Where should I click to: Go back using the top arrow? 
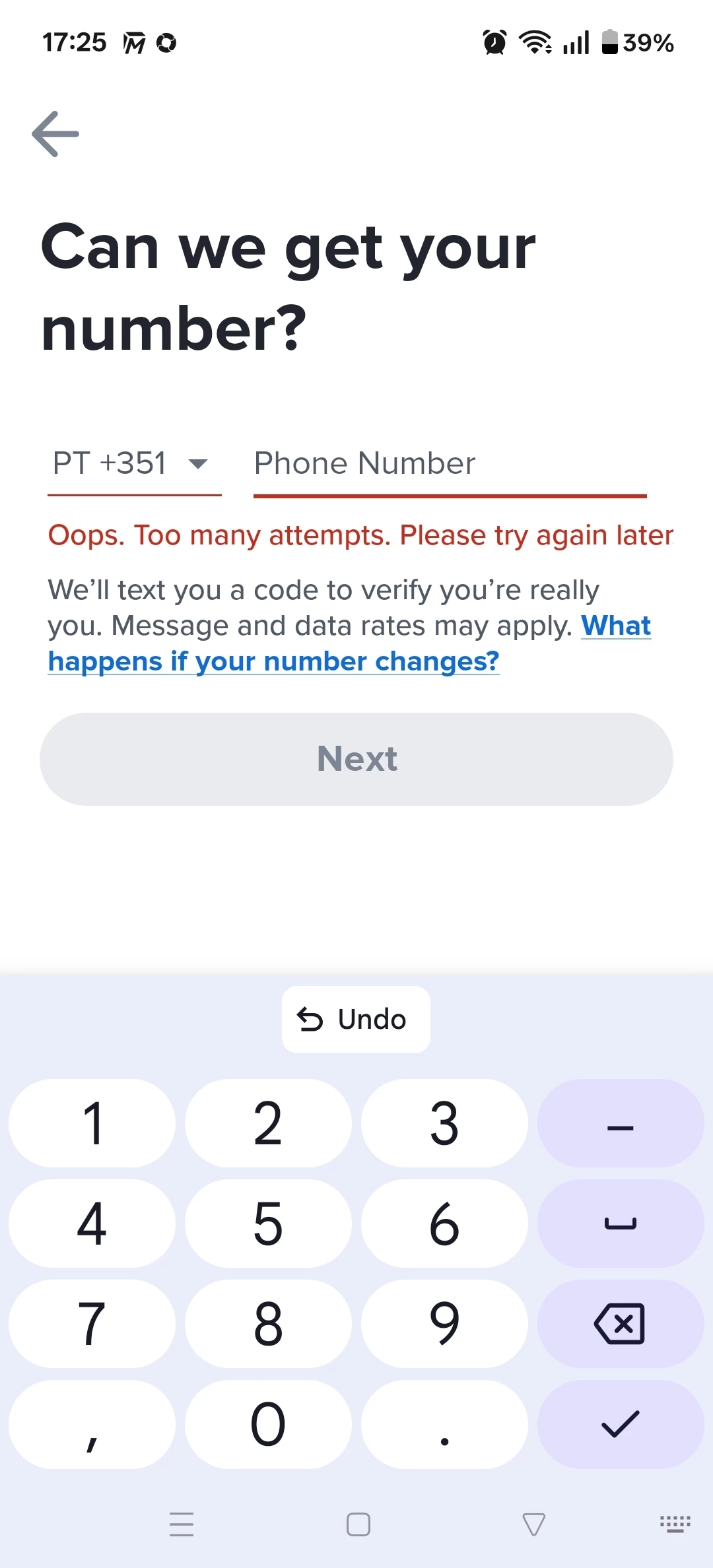click(x=55, y=134)
